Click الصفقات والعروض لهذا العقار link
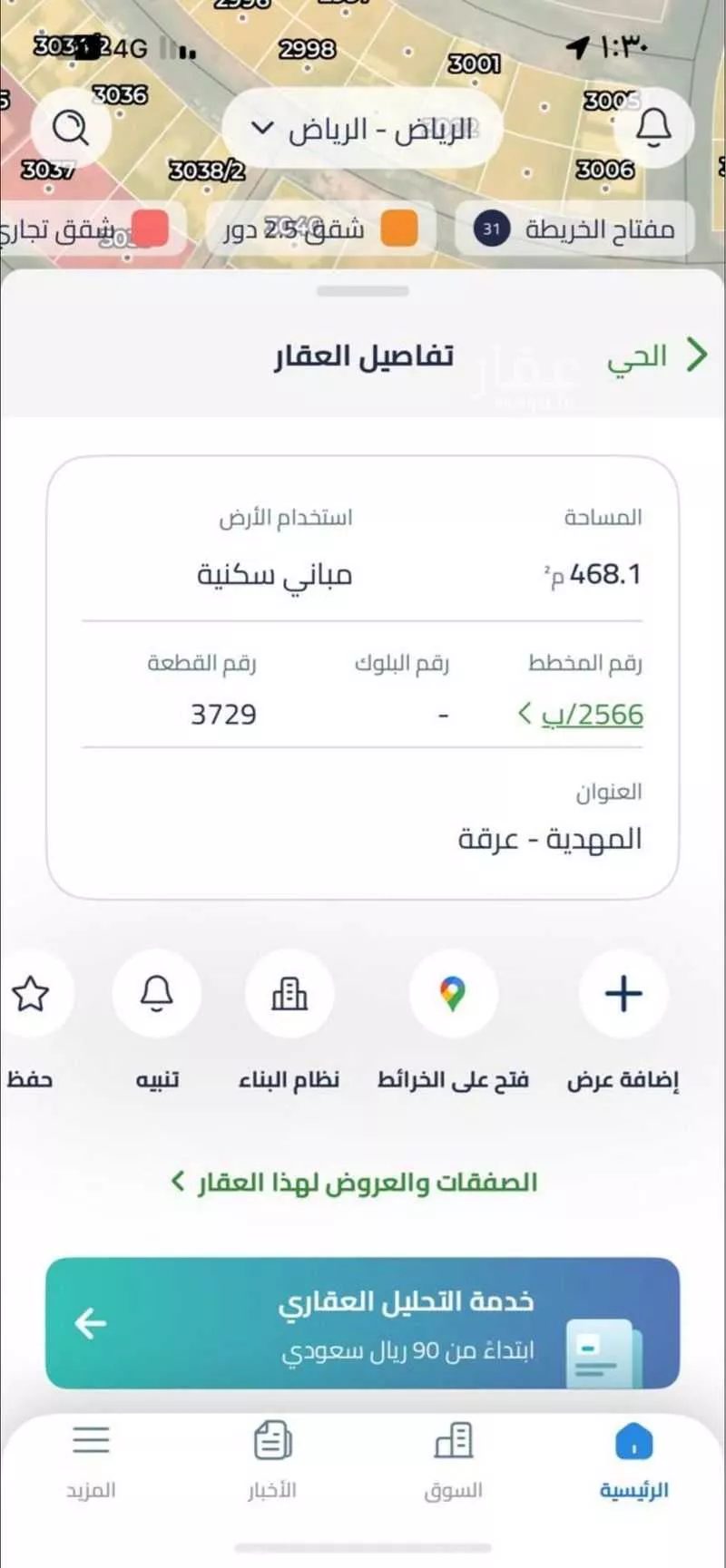This screenshot has height=1568, width=726. pyautogui.click(x=363, y=1181)
